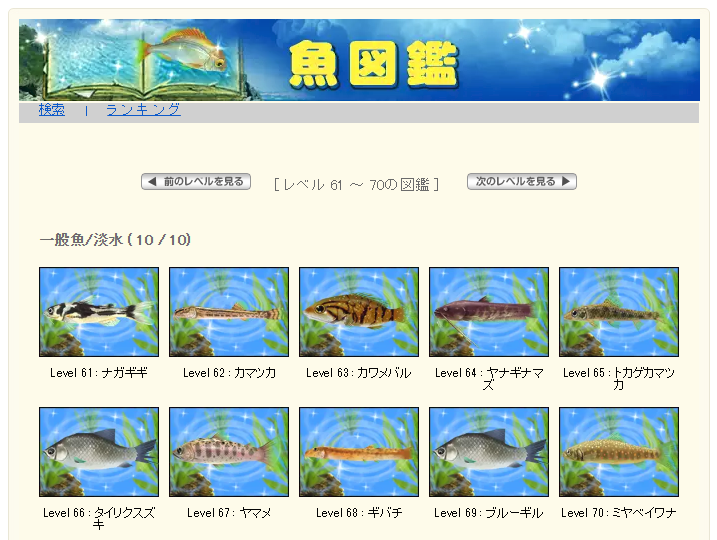717x540 pixels.
Task: Tap the 次のレベルを見る button
Action: pos(521,182)
